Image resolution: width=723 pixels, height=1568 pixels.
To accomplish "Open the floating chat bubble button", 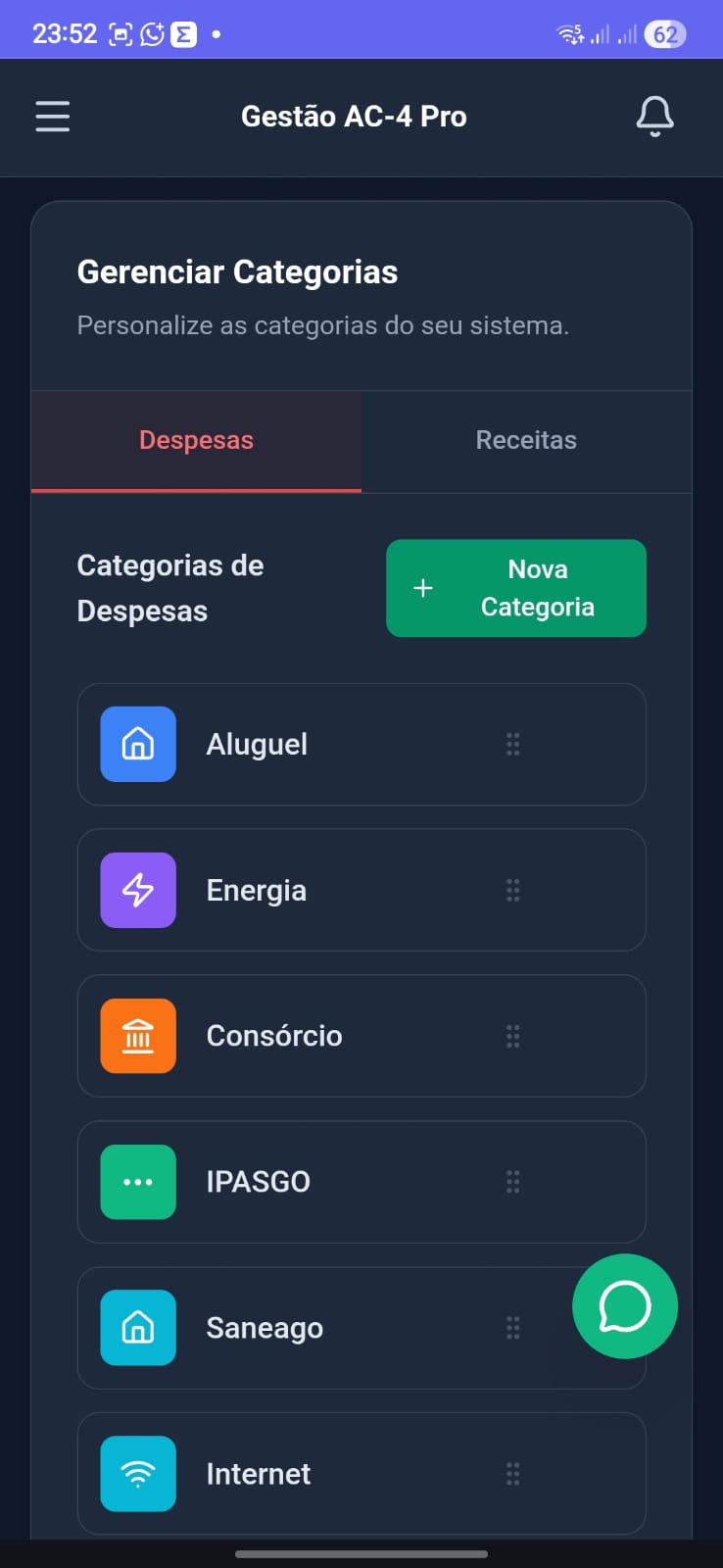I will click(x=624, y=1305).
